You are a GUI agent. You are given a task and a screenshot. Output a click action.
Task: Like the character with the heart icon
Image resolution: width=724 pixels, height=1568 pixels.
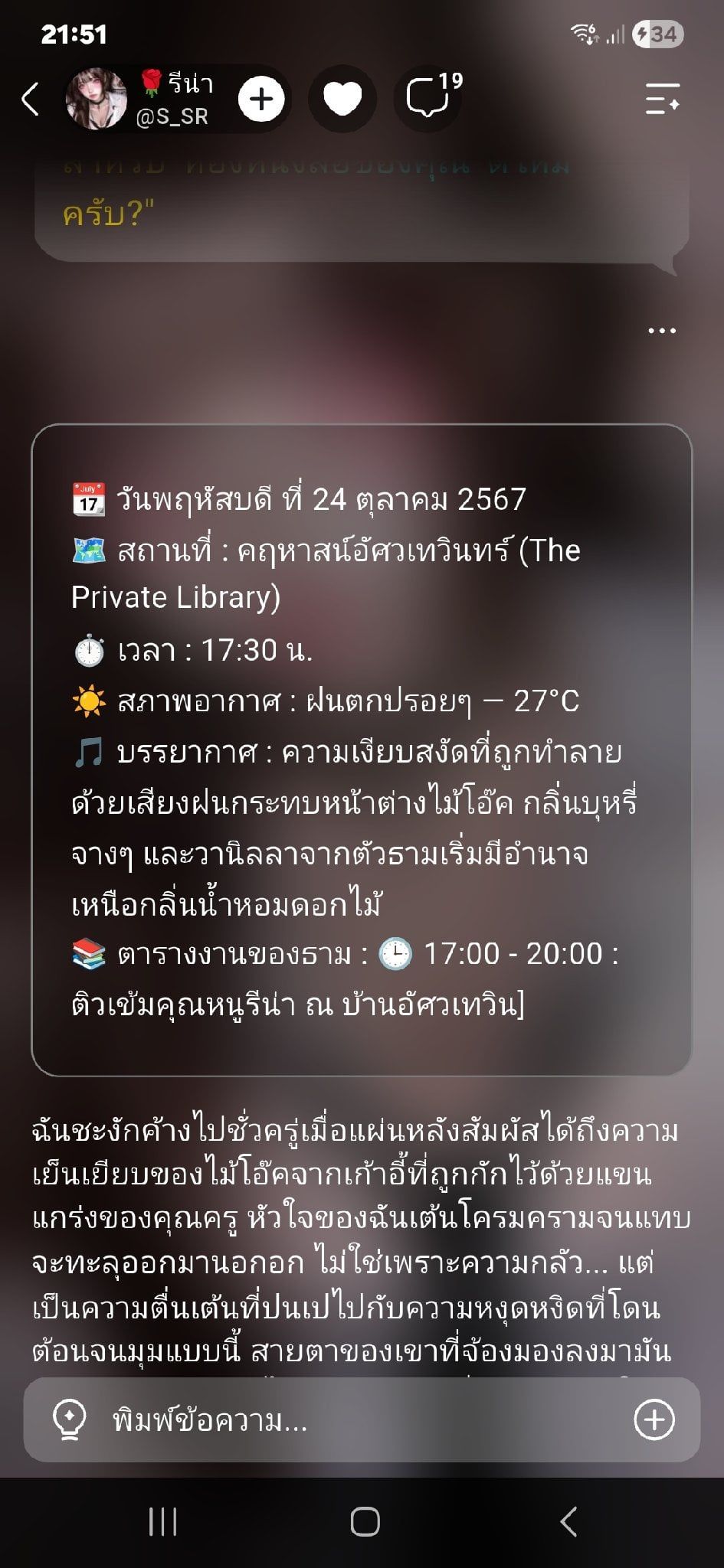tap(342, 100)
